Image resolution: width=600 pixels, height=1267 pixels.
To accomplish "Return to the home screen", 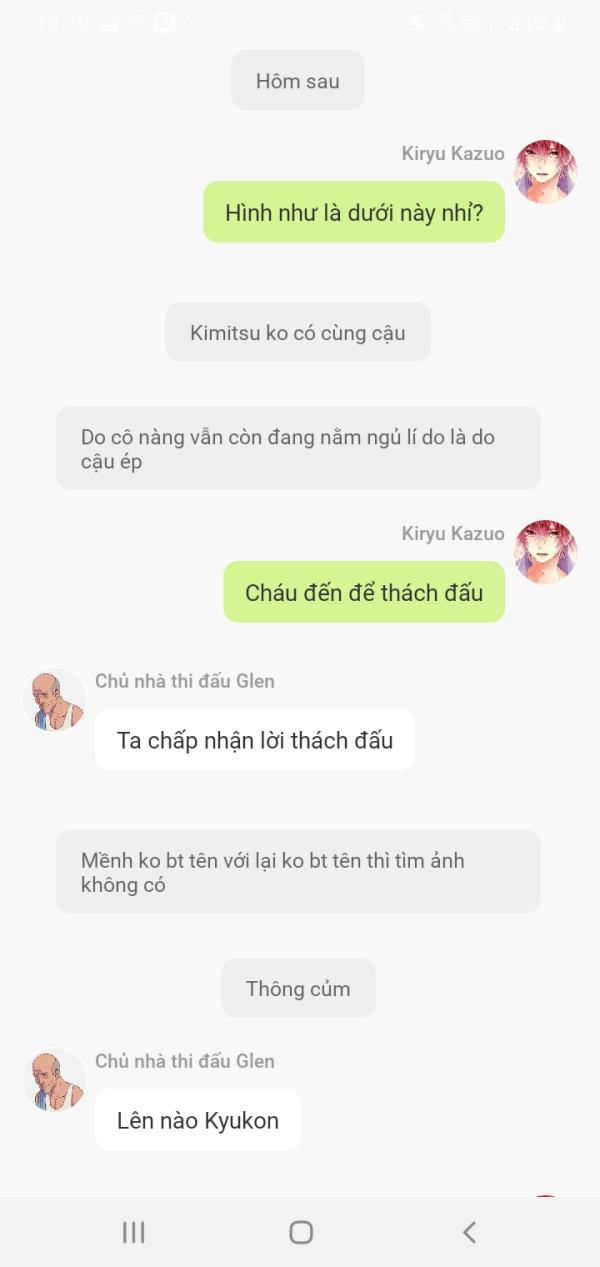I will (x=301, y=1232).
